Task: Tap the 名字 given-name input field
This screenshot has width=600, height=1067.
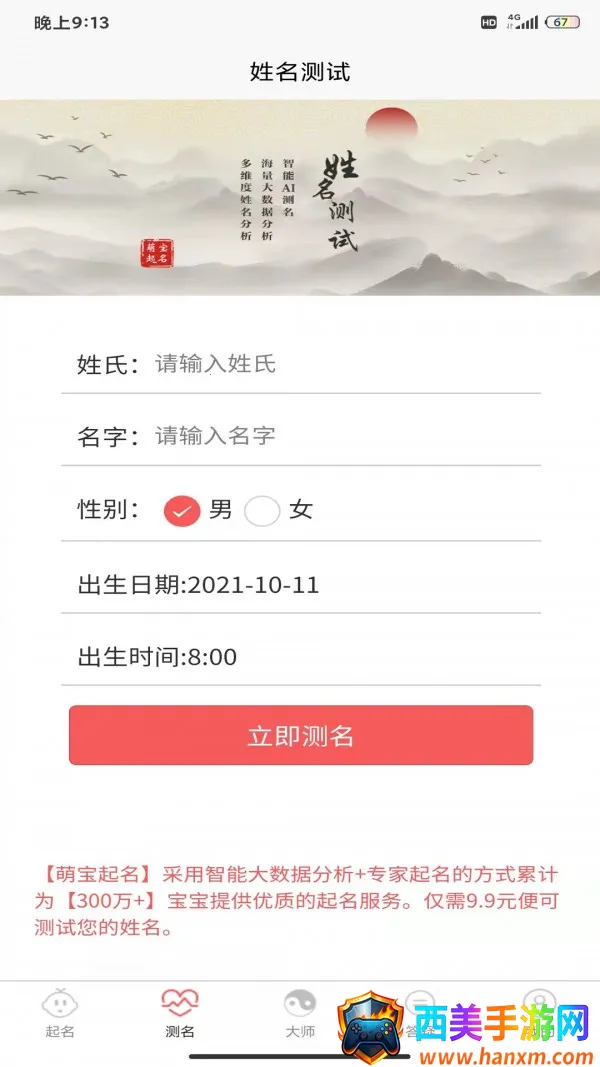Action: click(340, 436)
